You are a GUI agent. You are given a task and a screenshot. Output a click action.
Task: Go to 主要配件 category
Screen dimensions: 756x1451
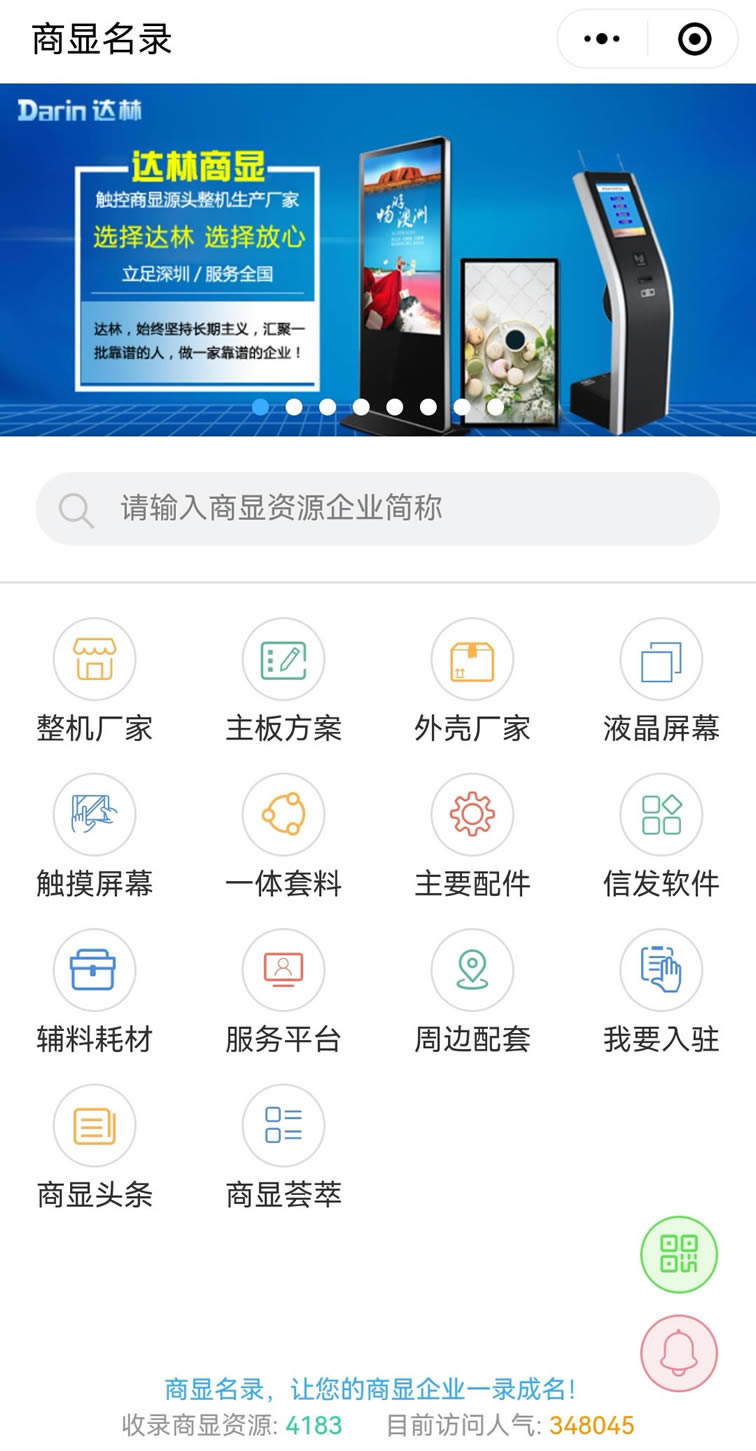[472, 815]
